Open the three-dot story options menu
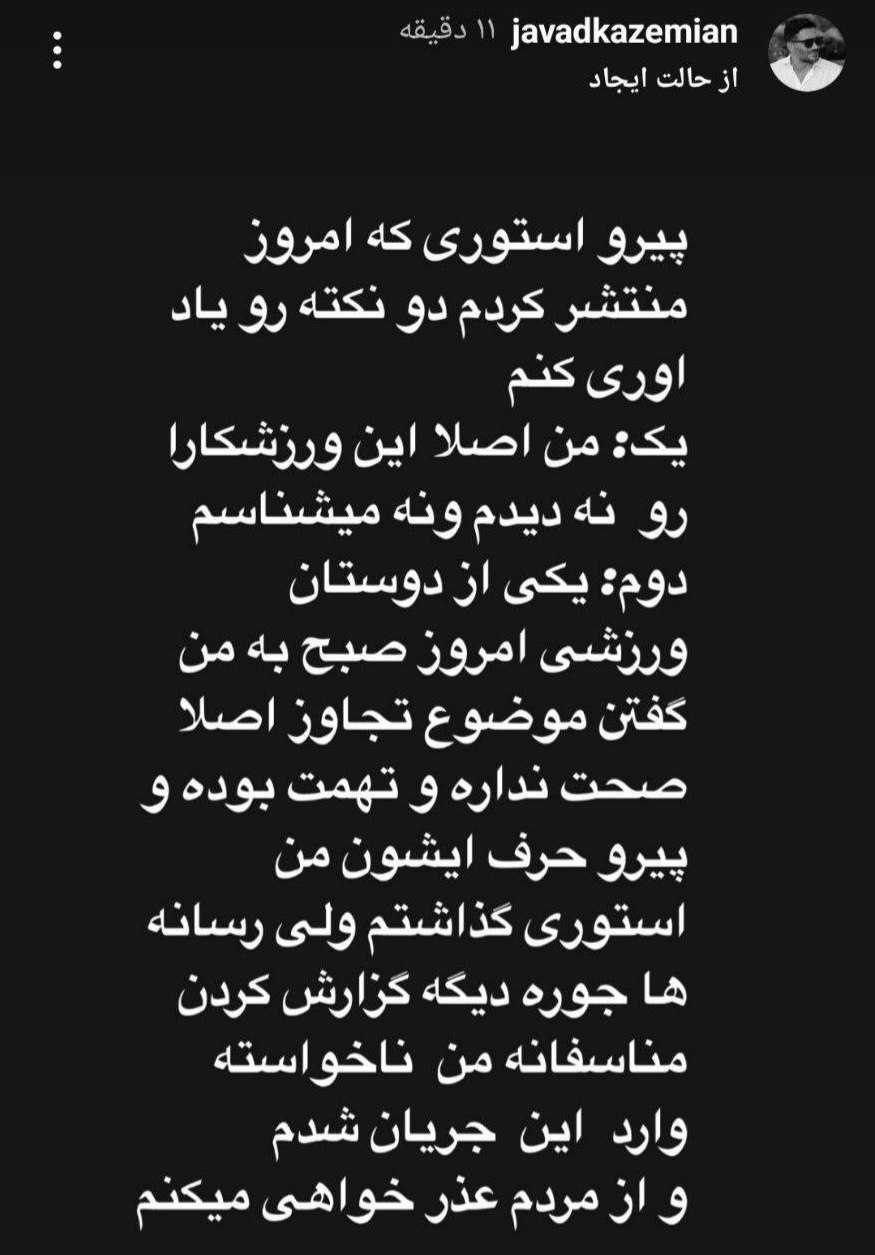The height and width of the screenshot is (1255, 875). [57, 47]
